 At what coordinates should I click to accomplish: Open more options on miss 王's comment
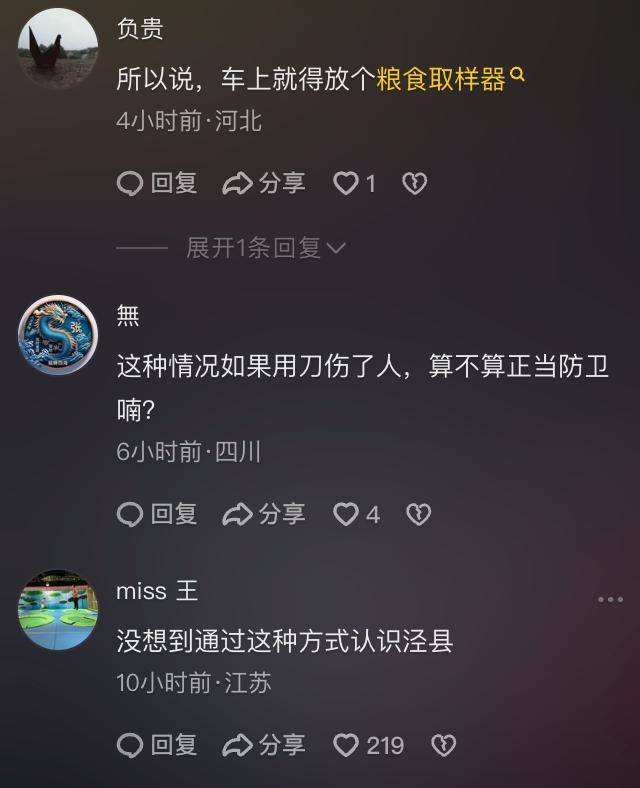click(609, 599)
